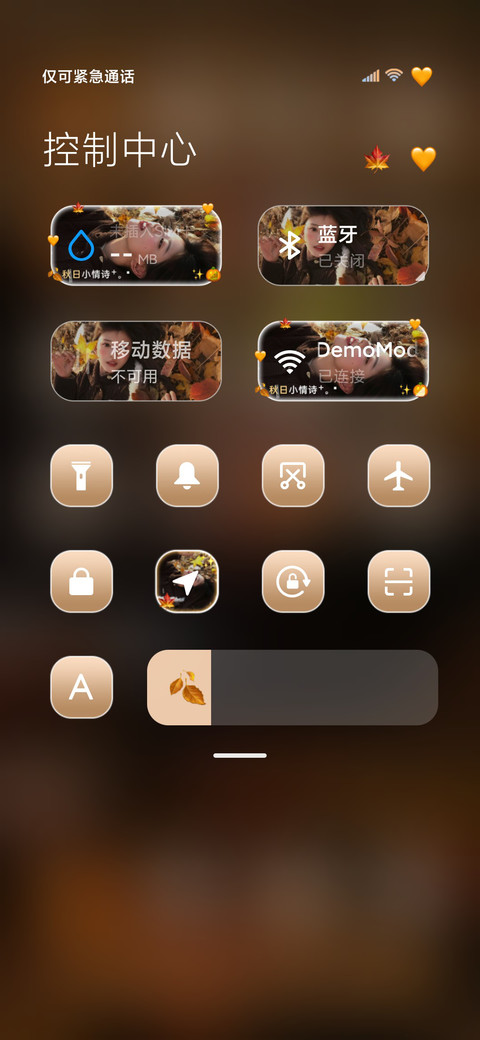
Task: Turn on Bluetooth (蓝牙)
Action: coord(343,245)
